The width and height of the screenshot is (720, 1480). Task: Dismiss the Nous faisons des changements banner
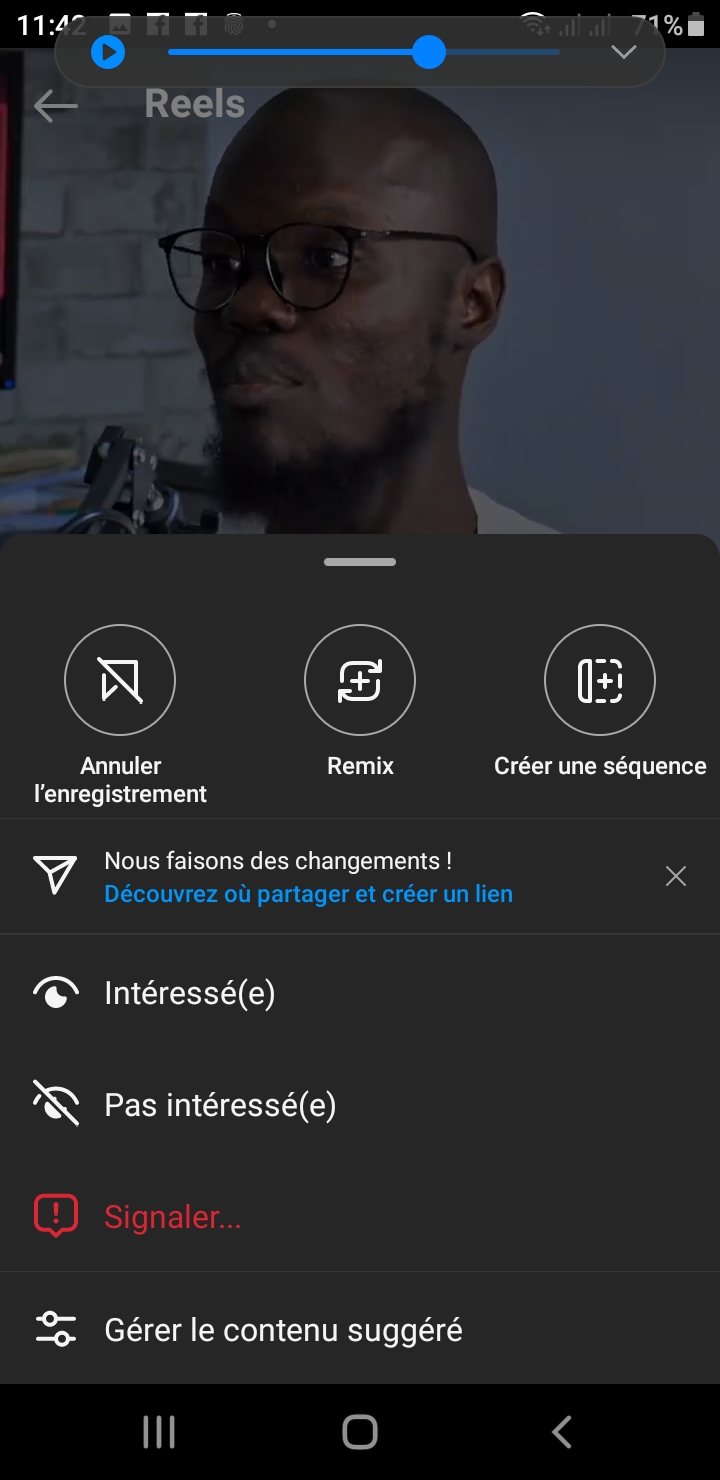click(x=676, y=877)
